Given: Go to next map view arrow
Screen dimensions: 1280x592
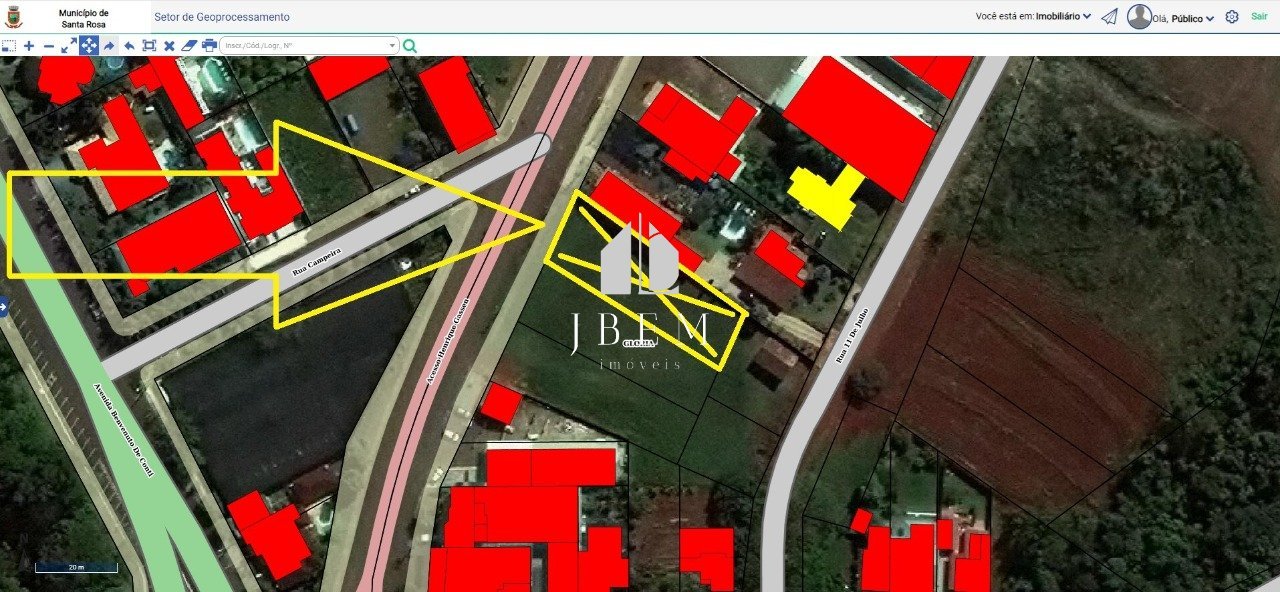Looking at the screenshot, I should [x=109, y=46].
